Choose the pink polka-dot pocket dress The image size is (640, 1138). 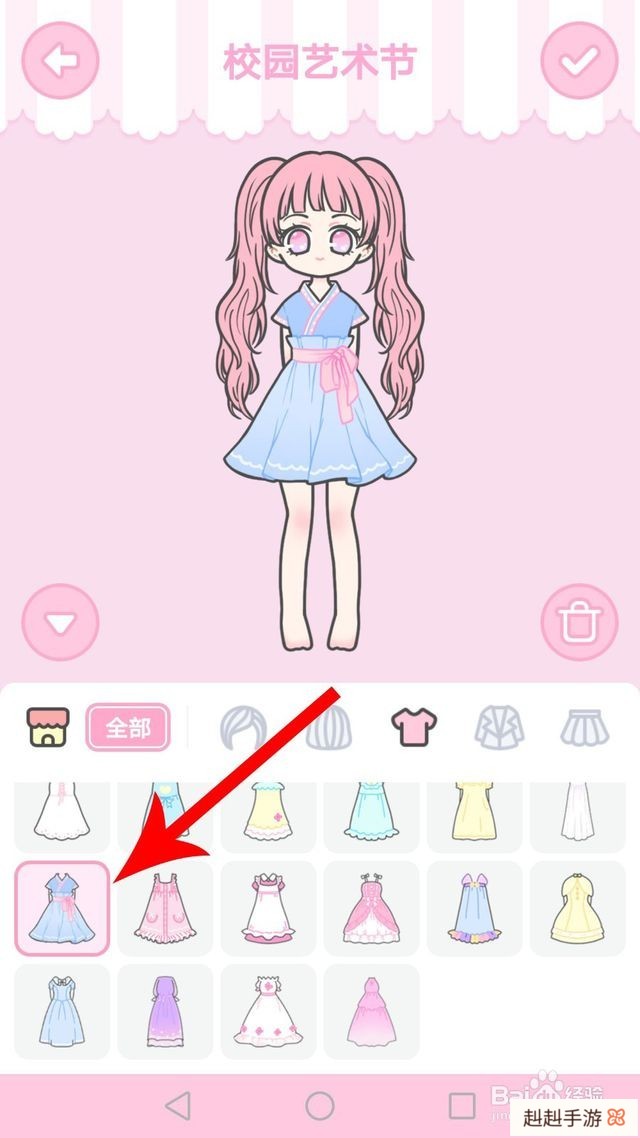[x=165, y=907]
